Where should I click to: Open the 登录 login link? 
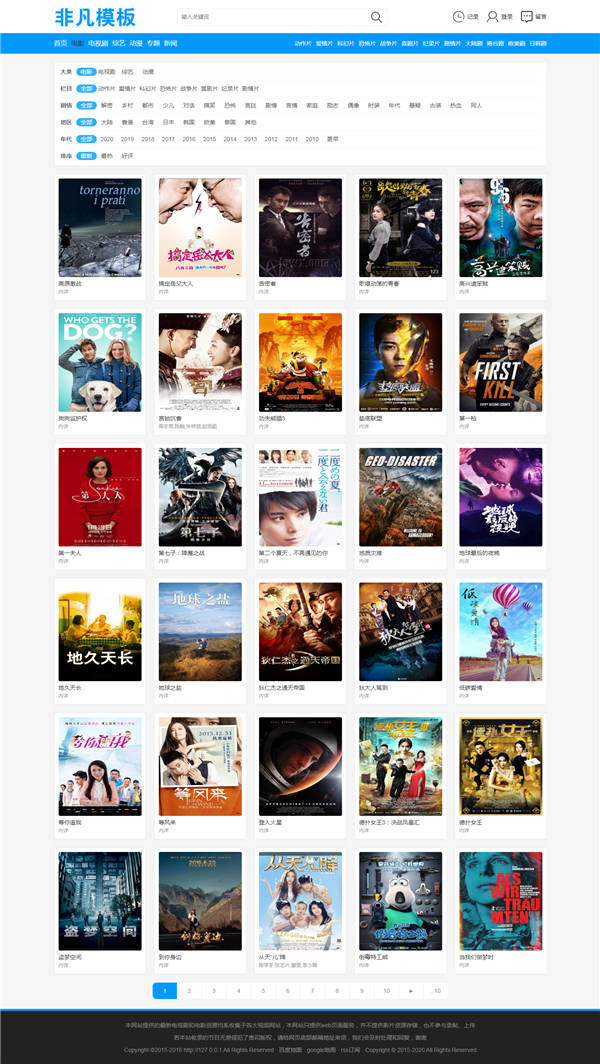point(499,17)
